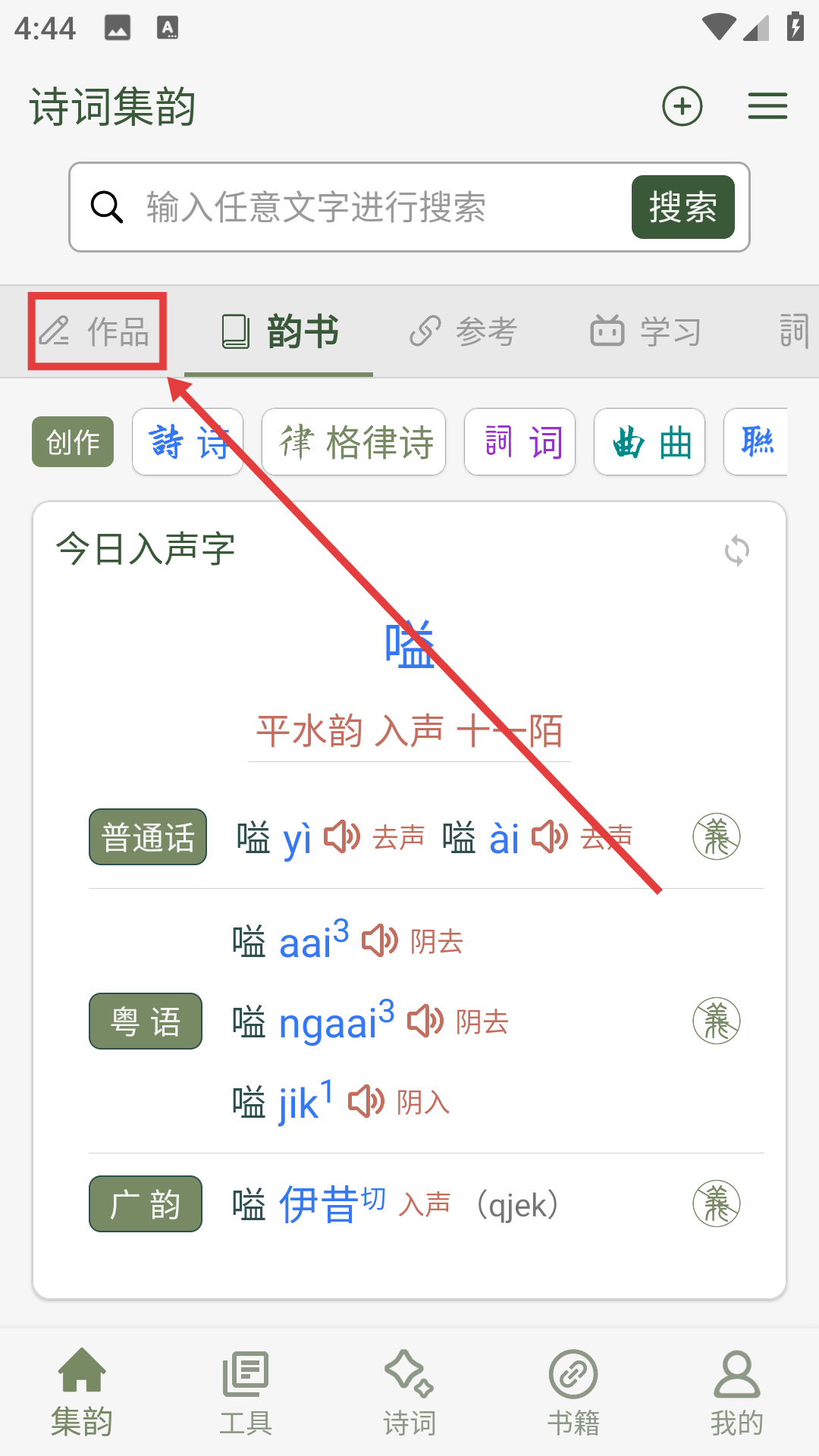Switch to the 参考 tab

464,331
